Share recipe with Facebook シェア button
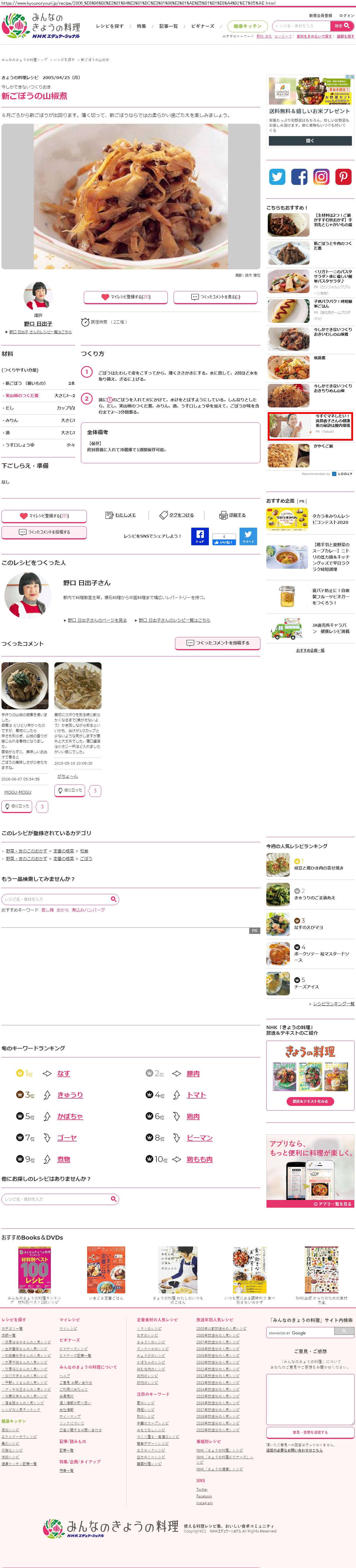Viewport: 356px width, 1568px height. [200, 536]
